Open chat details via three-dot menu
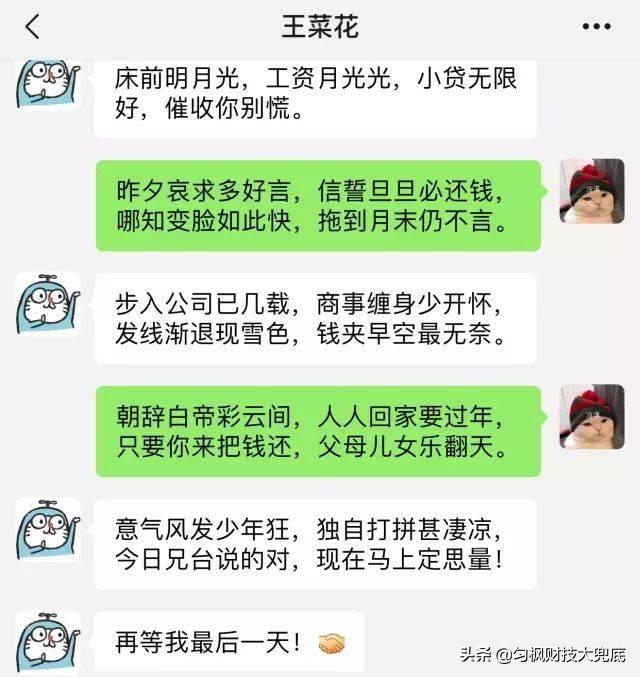640x677 pixels. [597, 26]
